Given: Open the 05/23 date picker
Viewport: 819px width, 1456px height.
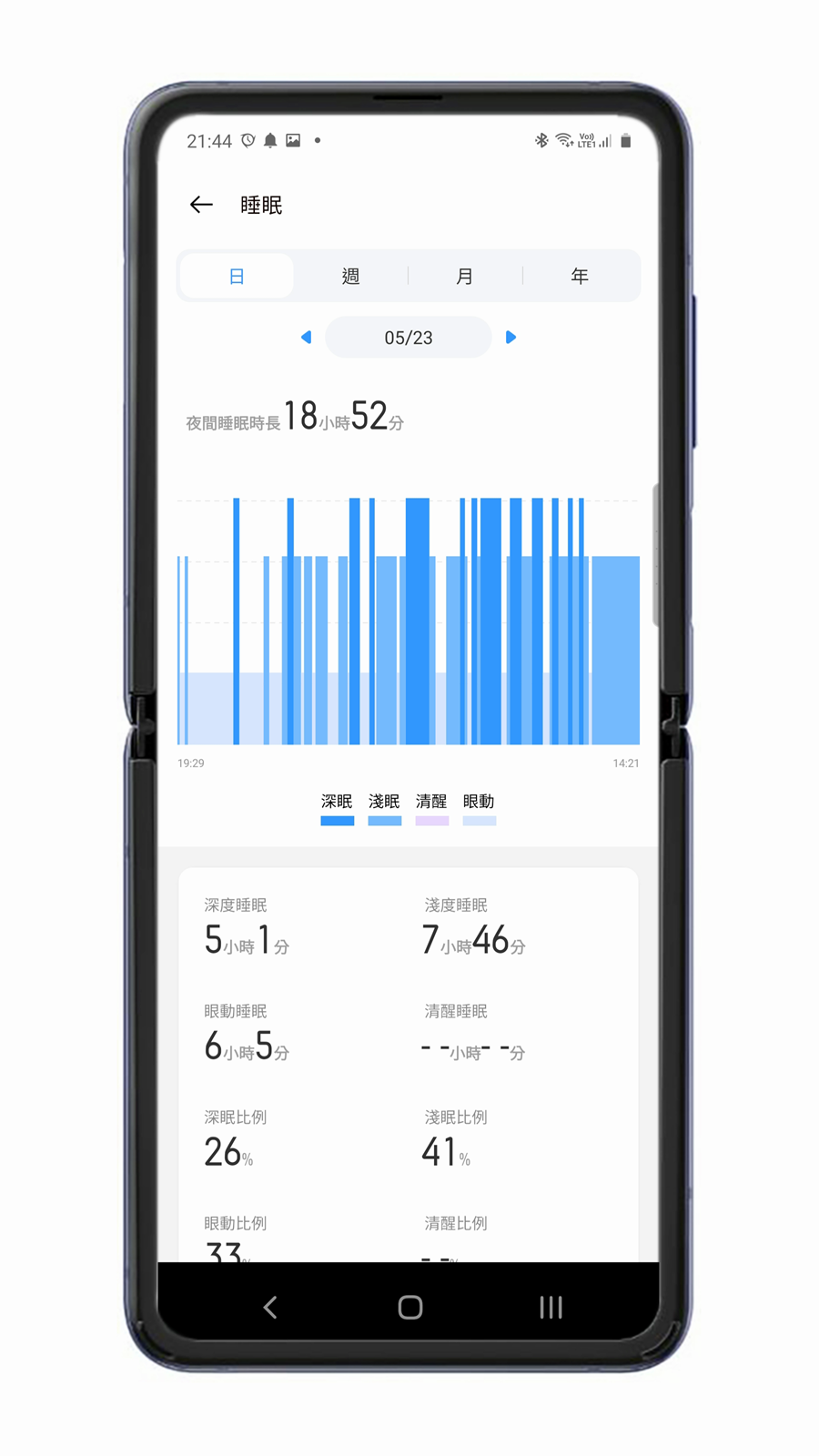Looking at the screenshot, I should (x=408, y=338).
